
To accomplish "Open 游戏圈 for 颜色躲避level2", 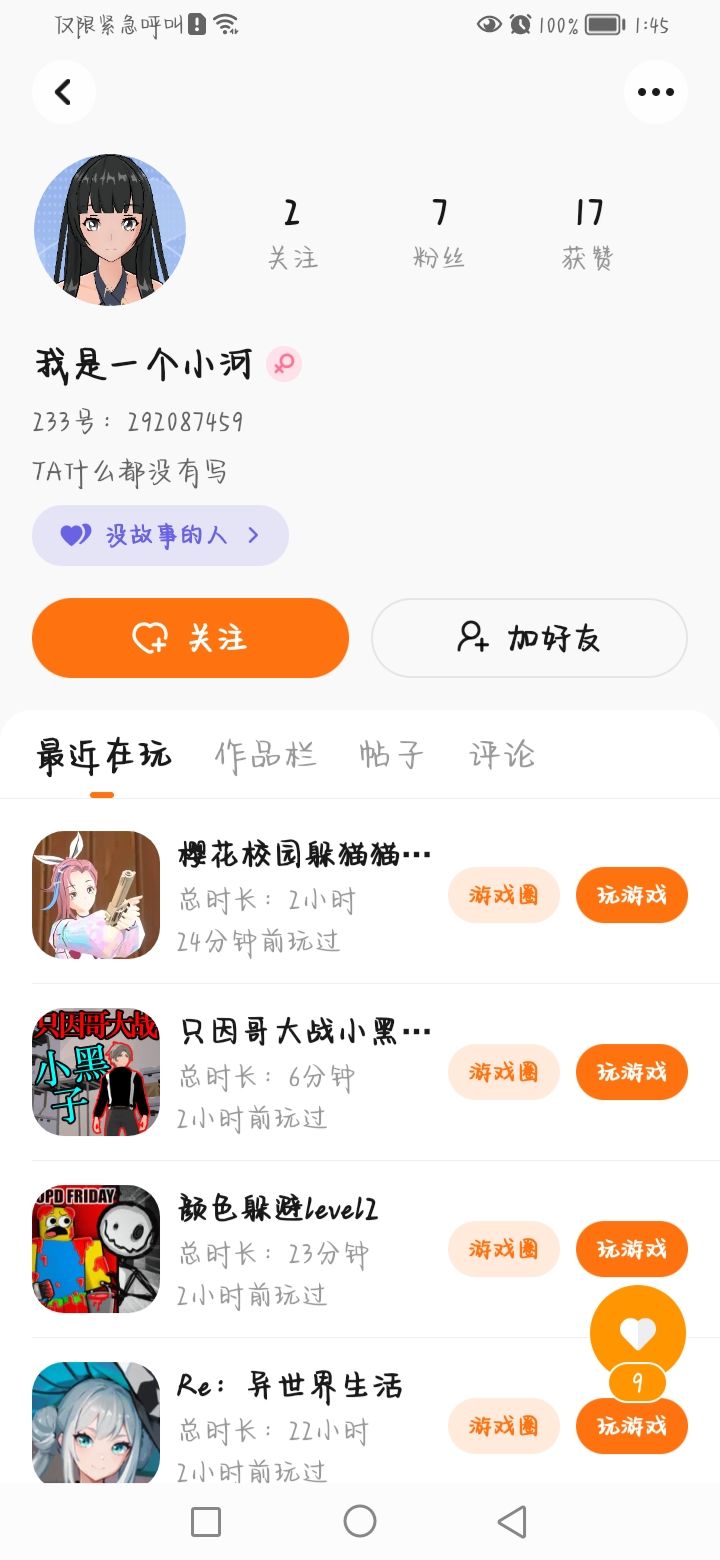I will [503, 1249].
